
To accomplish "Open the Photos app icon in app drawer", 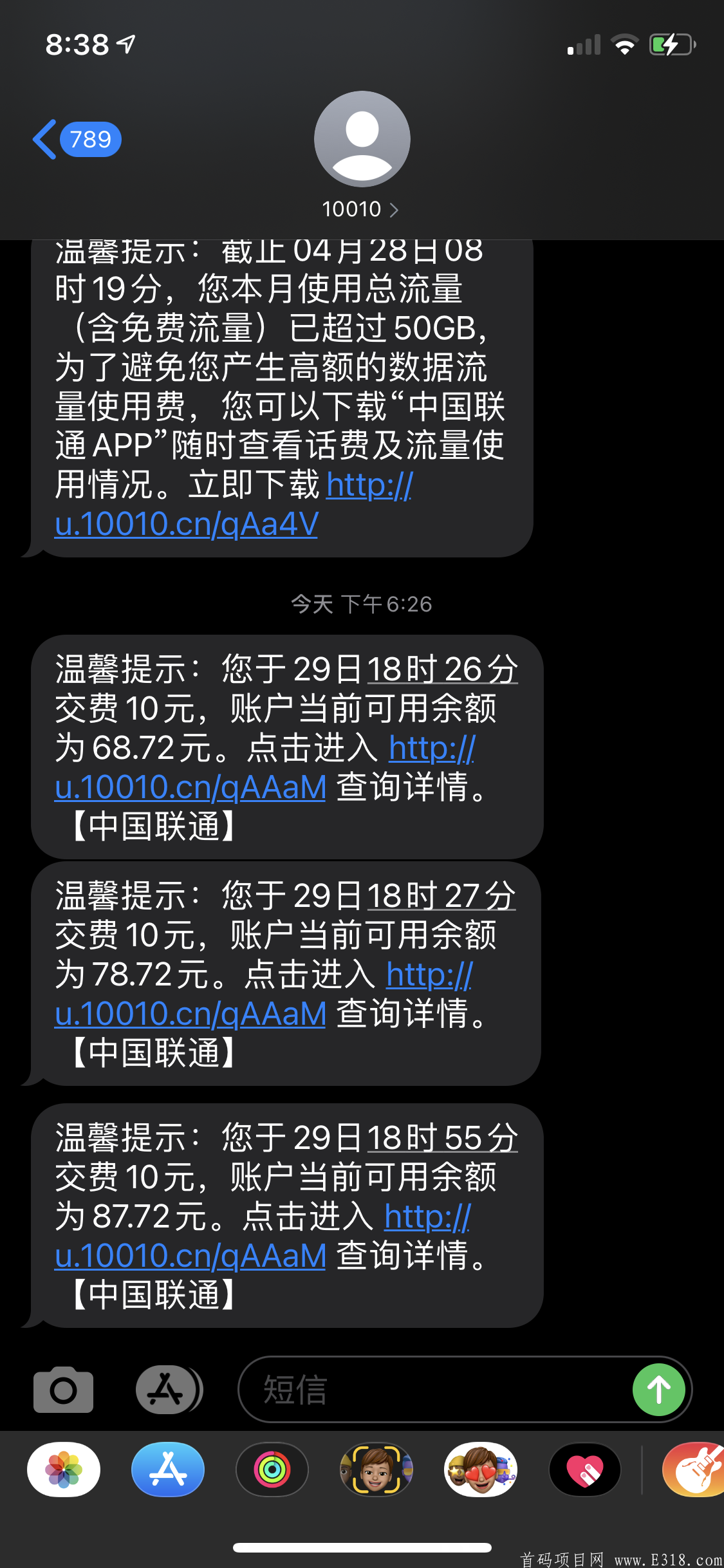I will pyautogui.click(x=62, y=1471).
